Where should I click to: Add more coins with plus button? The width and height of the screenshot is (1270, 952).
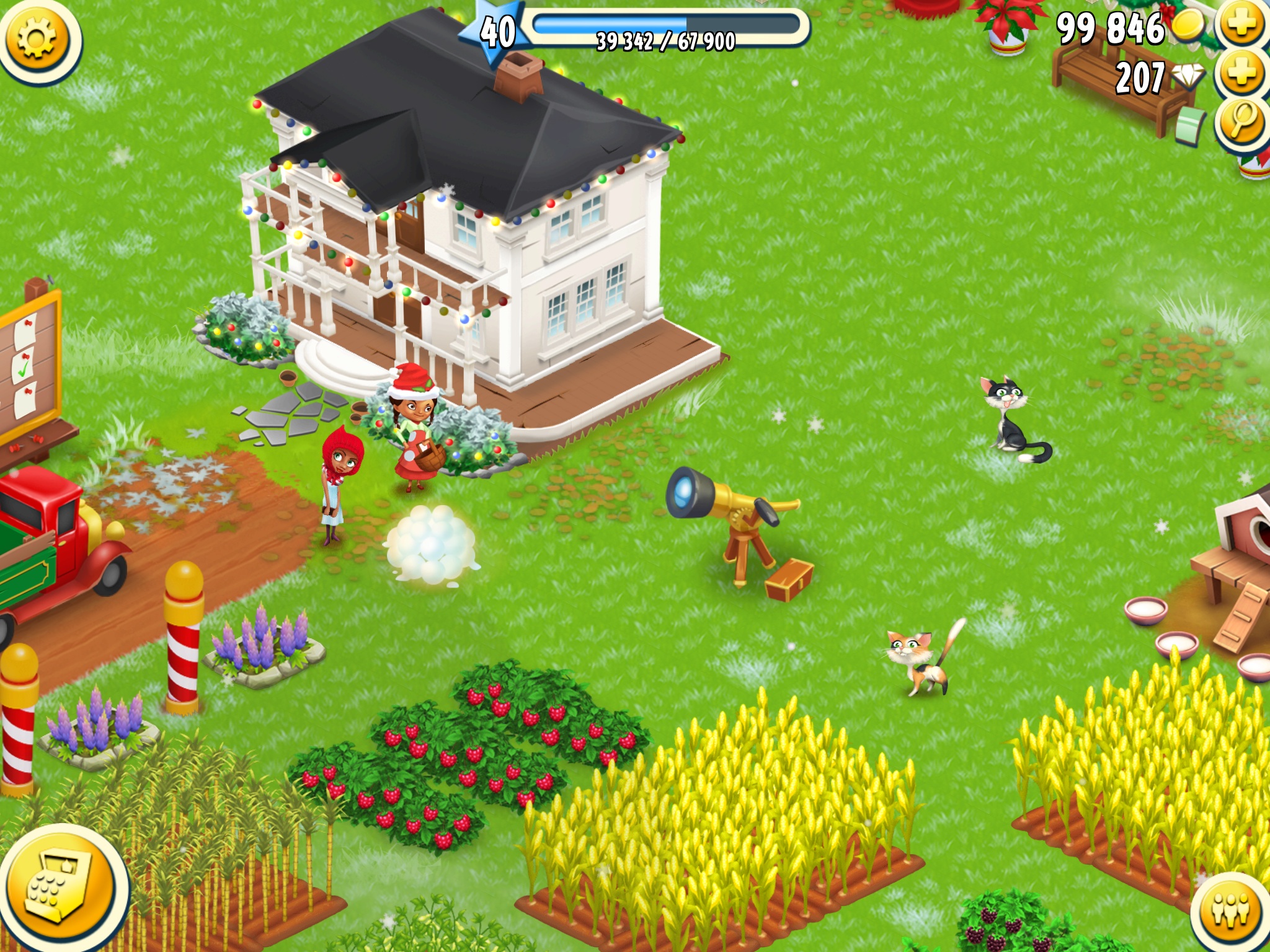tap(1241, 25)
